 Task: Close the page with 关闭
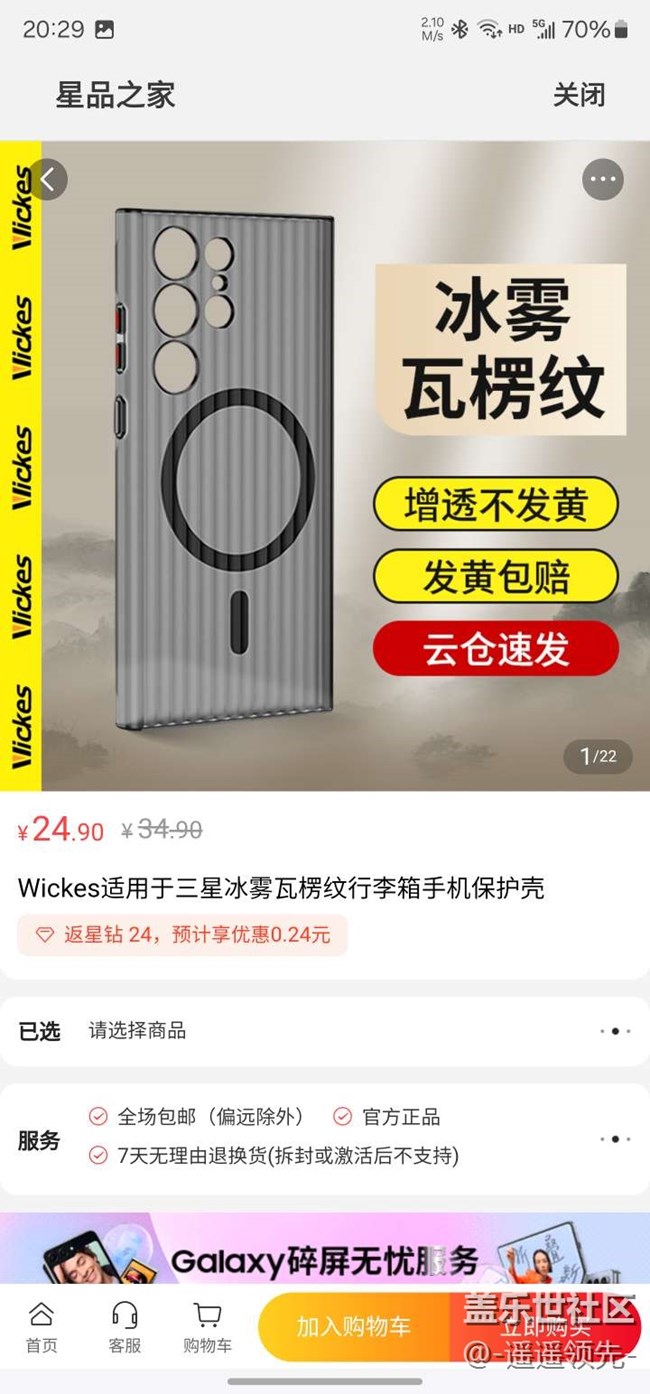pyautogui.click(x=579, y=95)
